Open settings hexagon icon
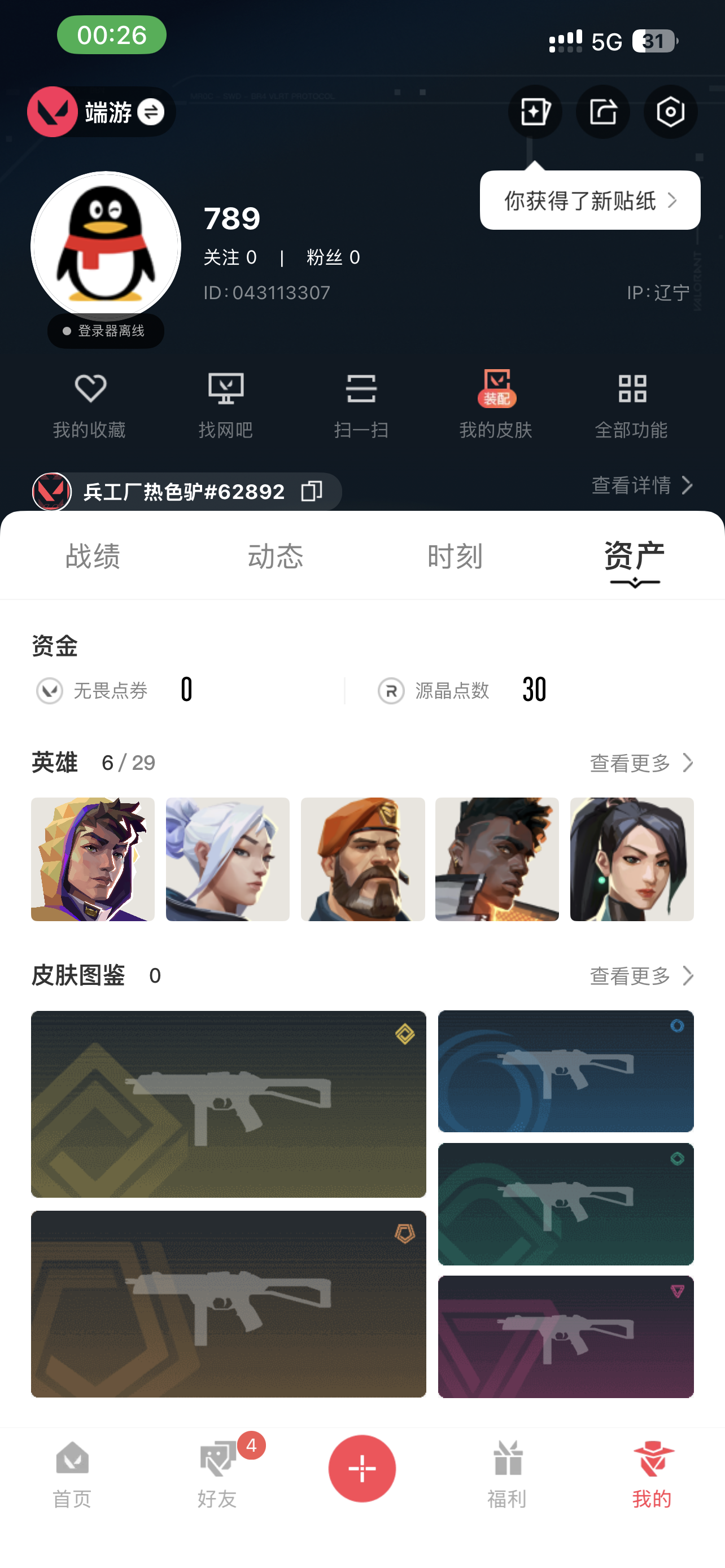725x1568 pixels. click(670, 111)
